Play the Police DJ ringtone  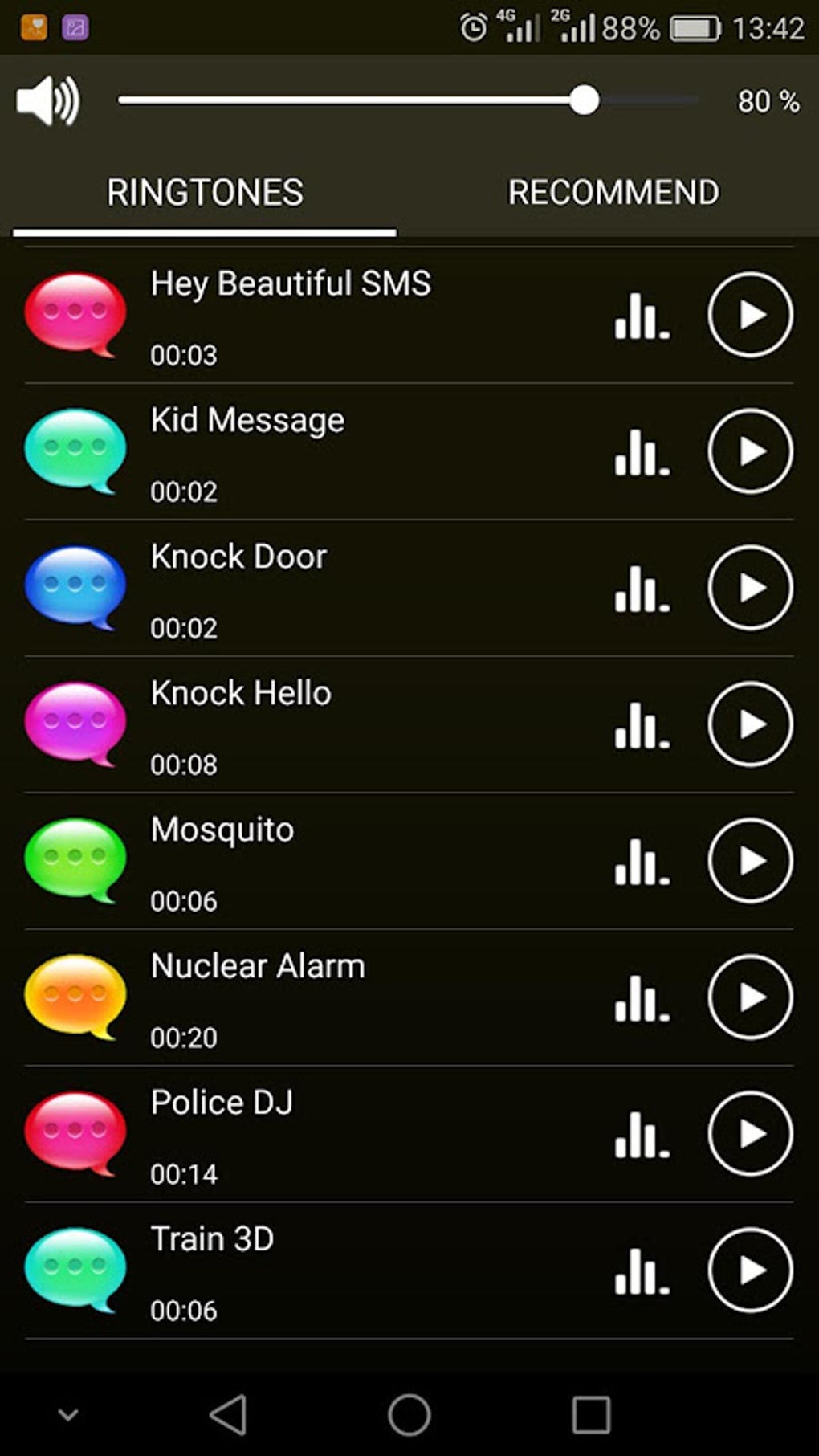[750, 1134]
